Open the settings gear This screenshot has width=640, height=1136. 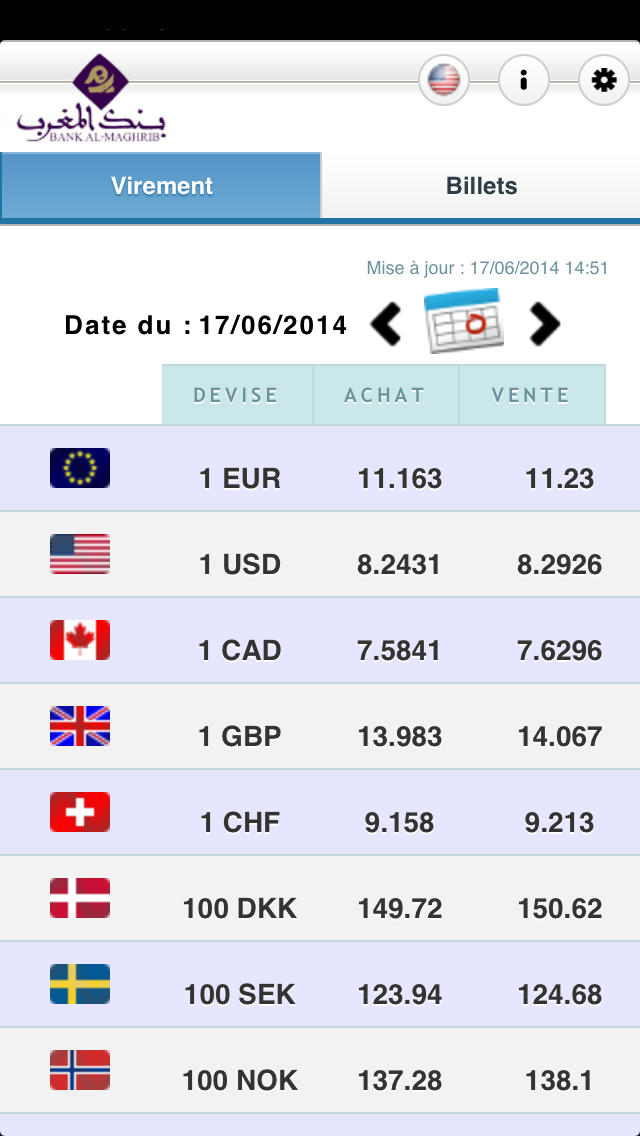tap(603, 80)
